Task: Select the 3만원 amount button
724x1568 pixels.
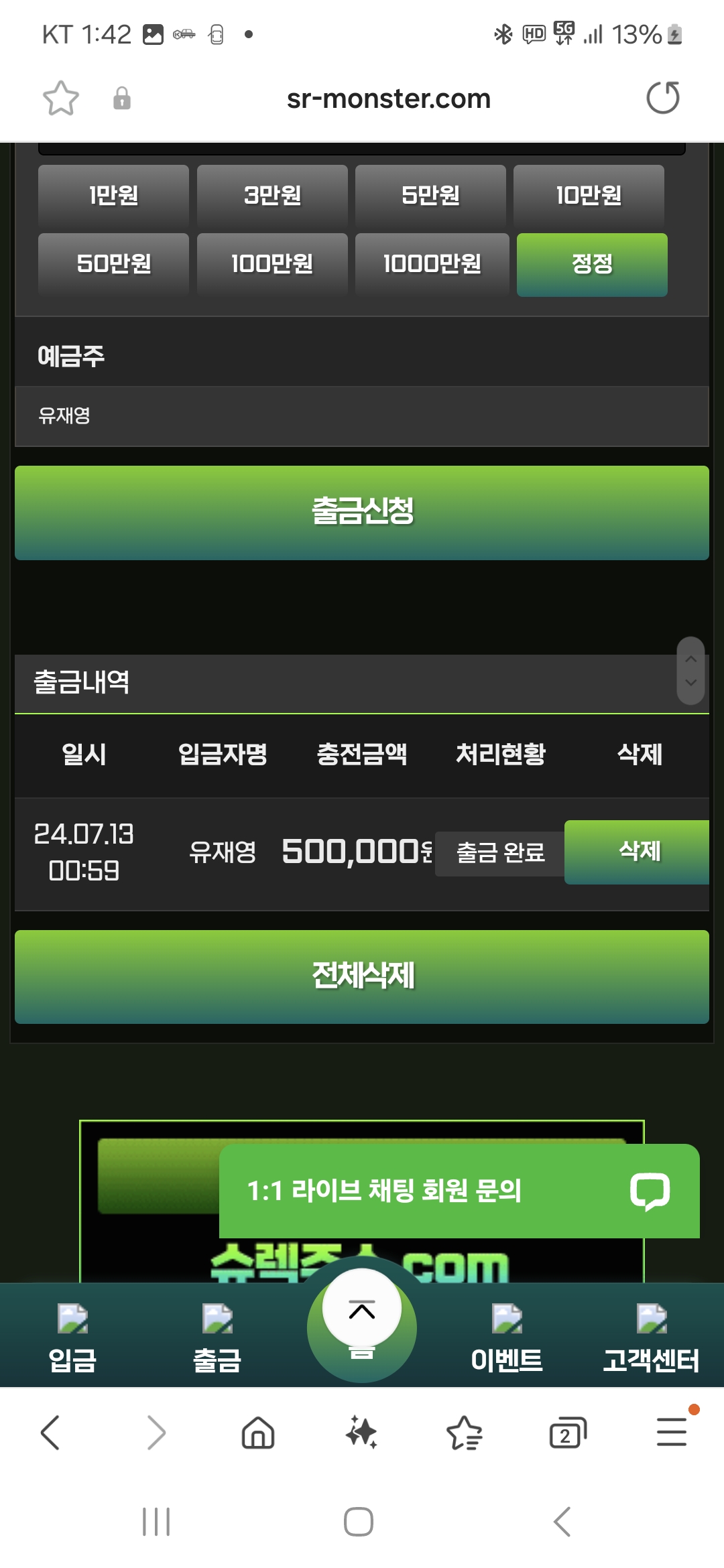Action: 272,196
